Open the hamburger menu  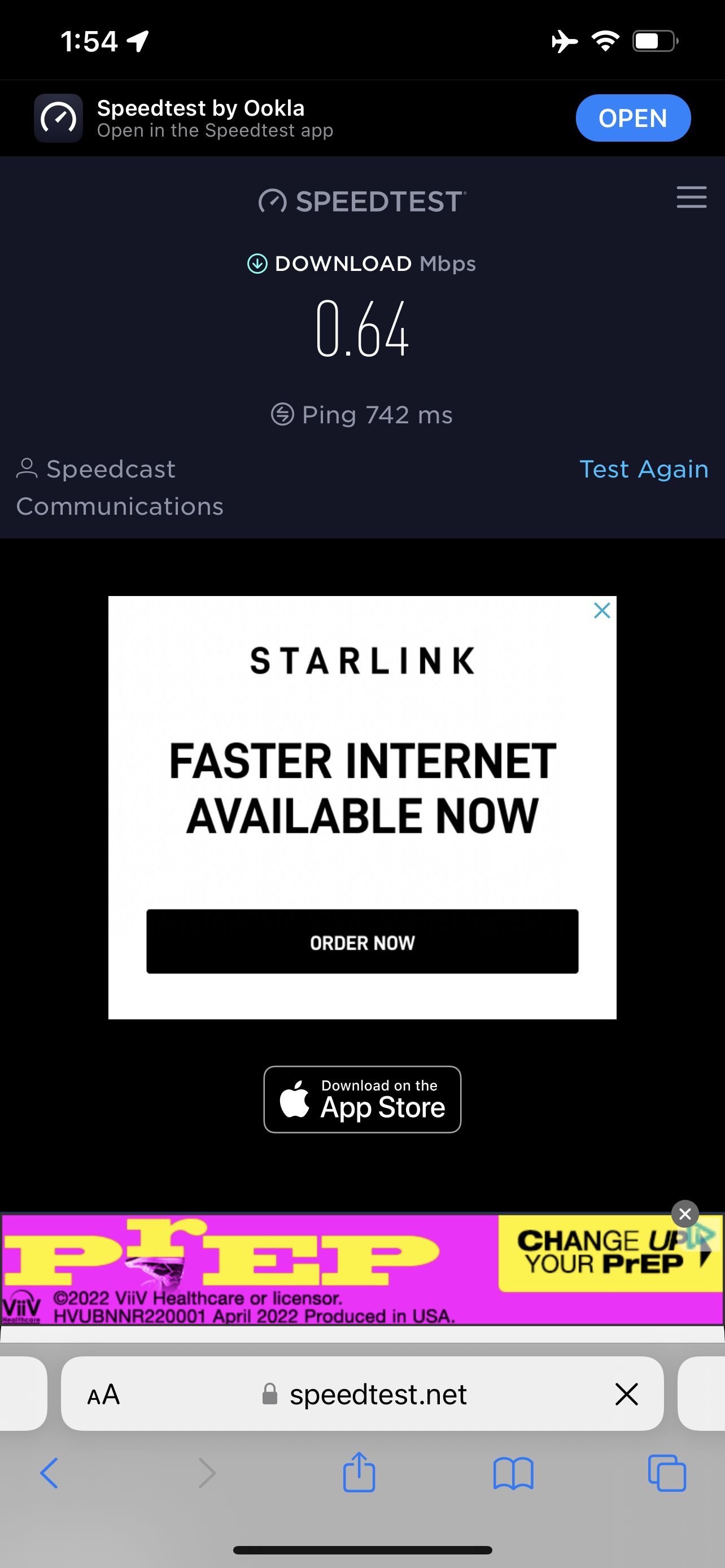(x=692, y=197)
